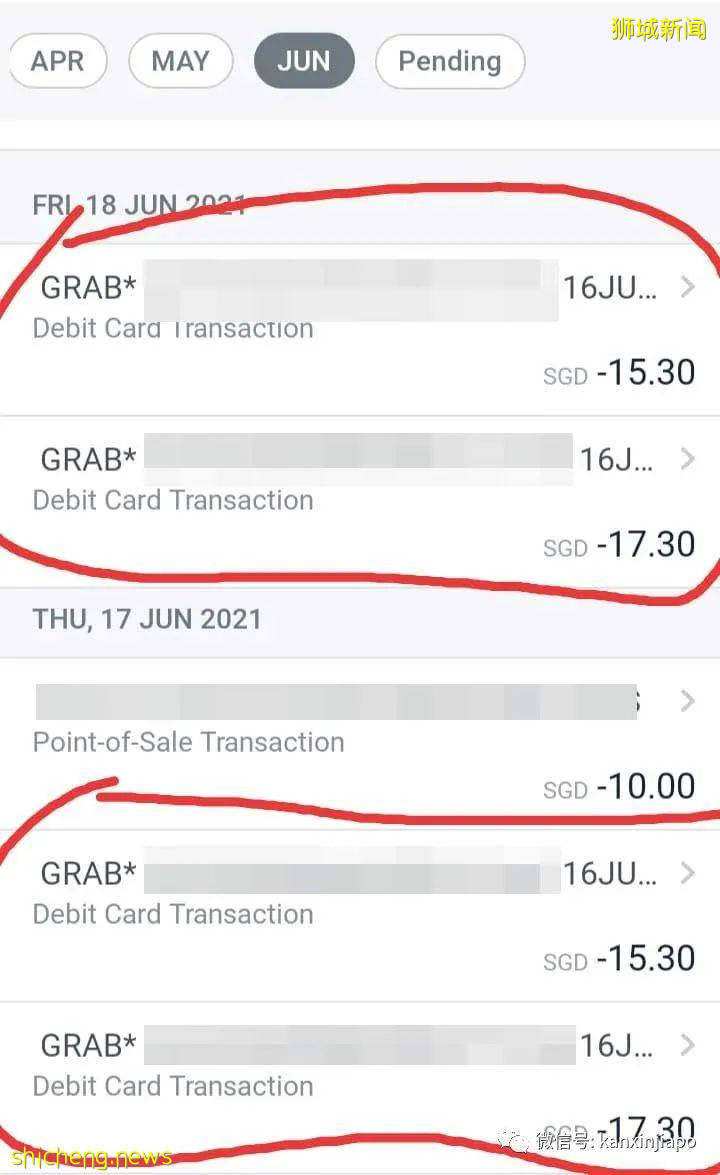Select the MAY month chip
Viewport: 720px width, 1175px height.
[180, 62]
